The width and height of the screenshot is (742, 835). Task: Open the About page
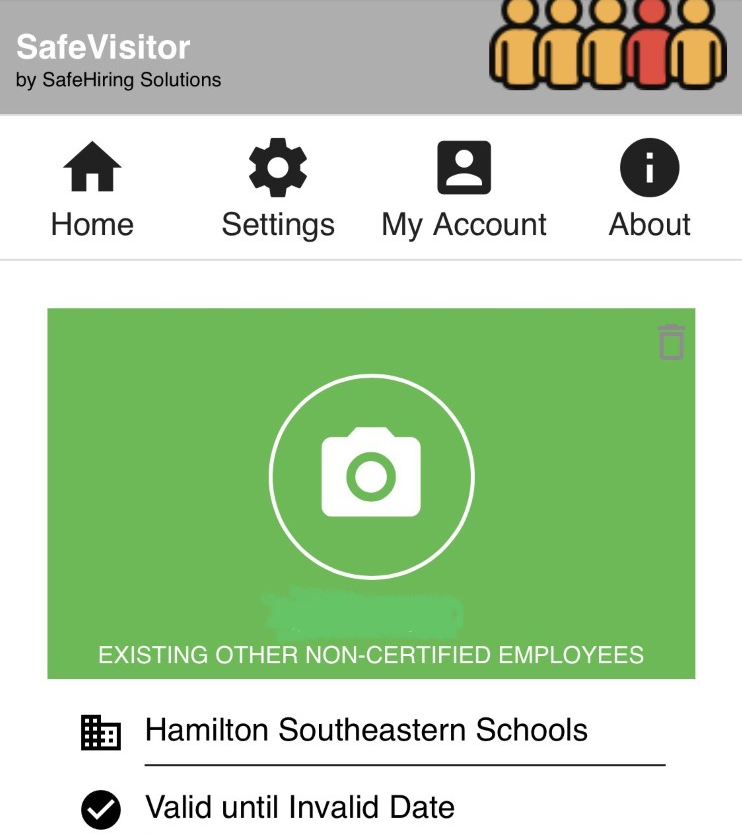[649, 190]
